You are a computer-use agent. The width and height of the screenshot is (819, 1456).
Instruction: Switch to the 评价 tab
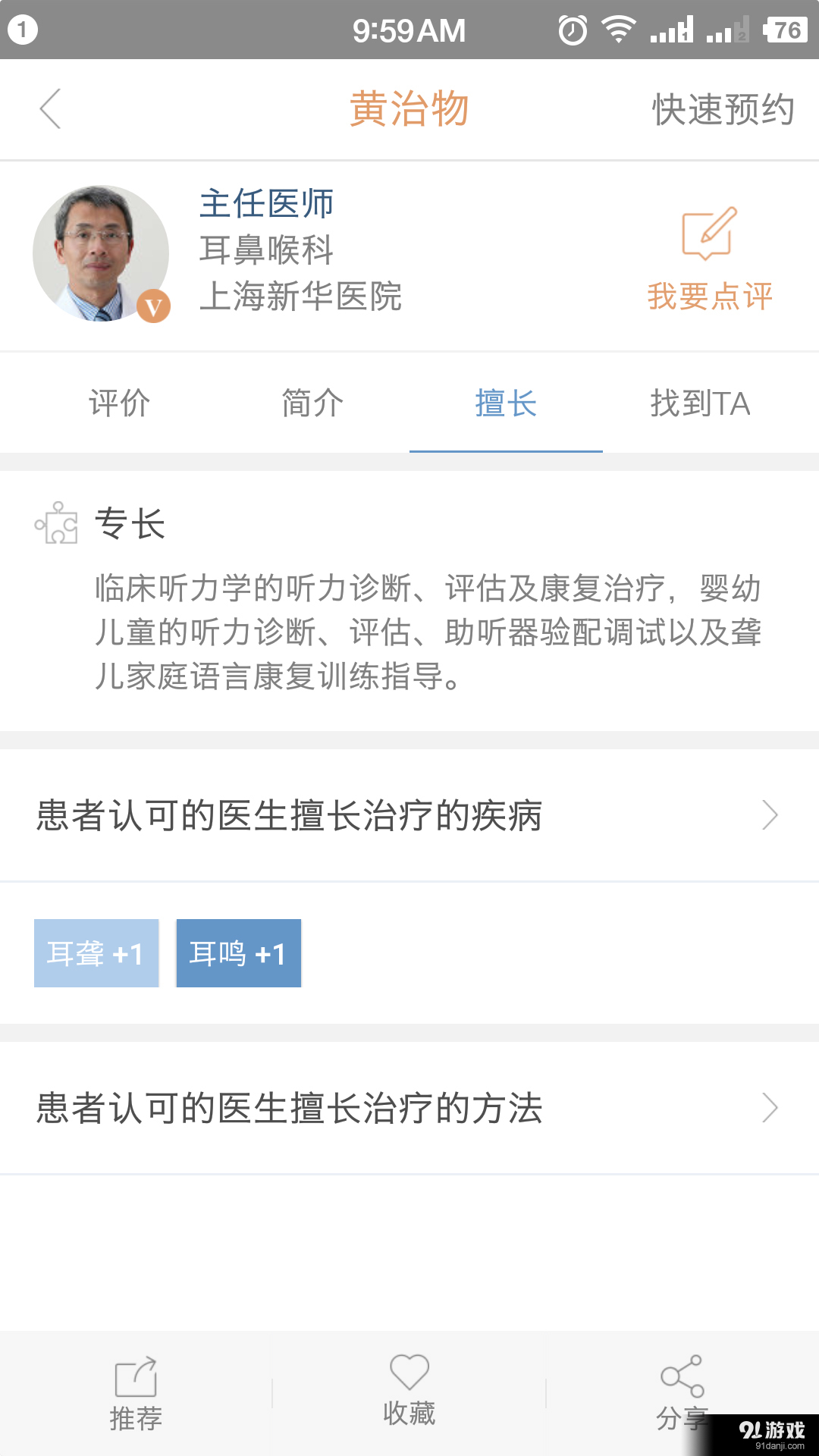pos(120,403)
